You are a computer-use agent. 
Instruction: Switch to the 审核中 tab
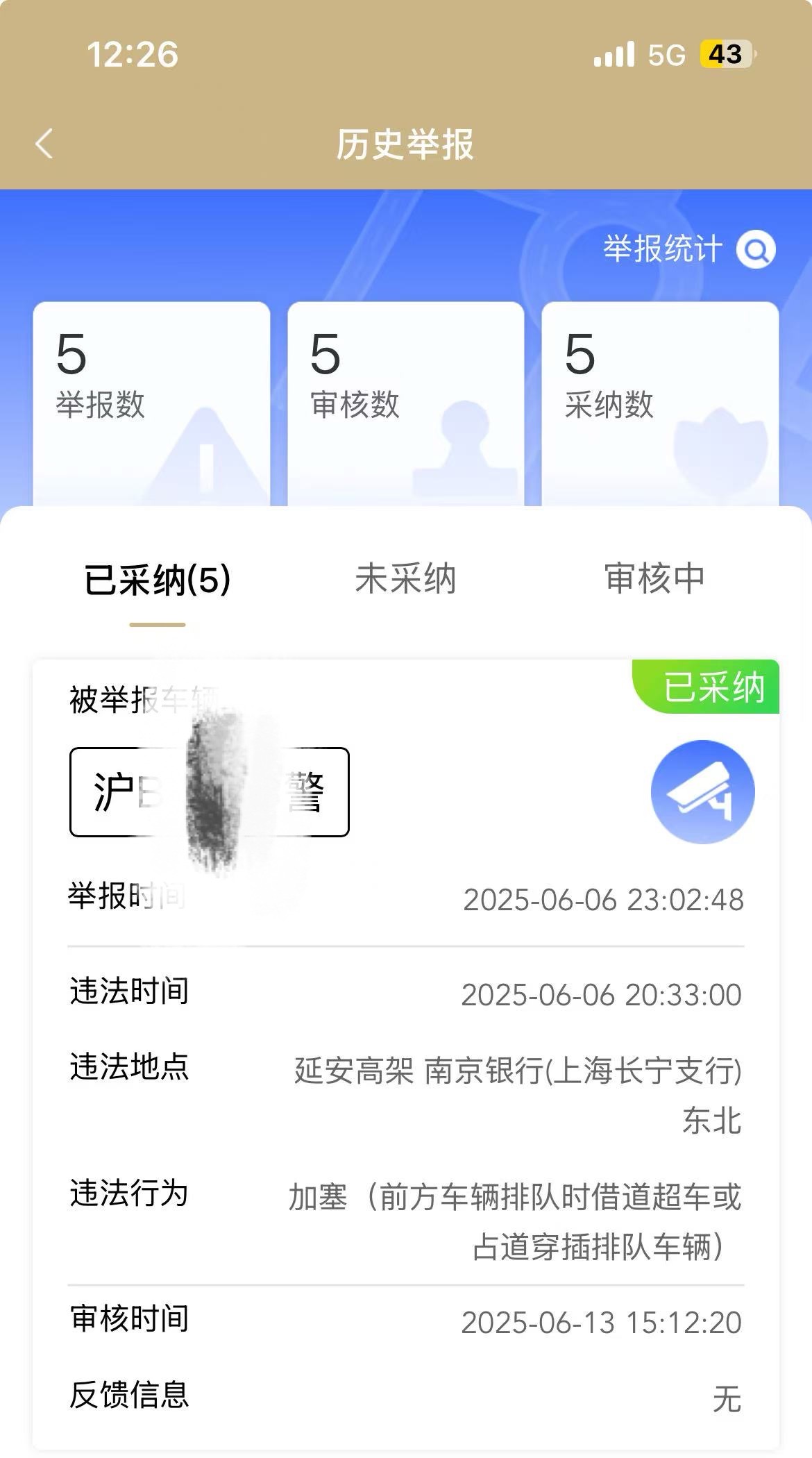pos(654,579)
